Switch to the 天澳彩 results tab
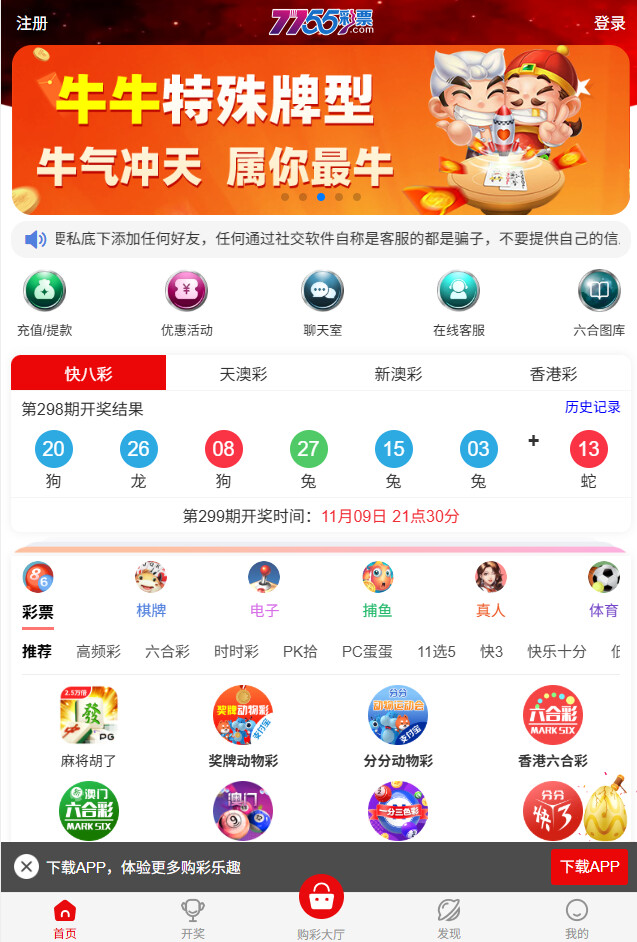Screen dimensions: 637x942 point(244,374)
